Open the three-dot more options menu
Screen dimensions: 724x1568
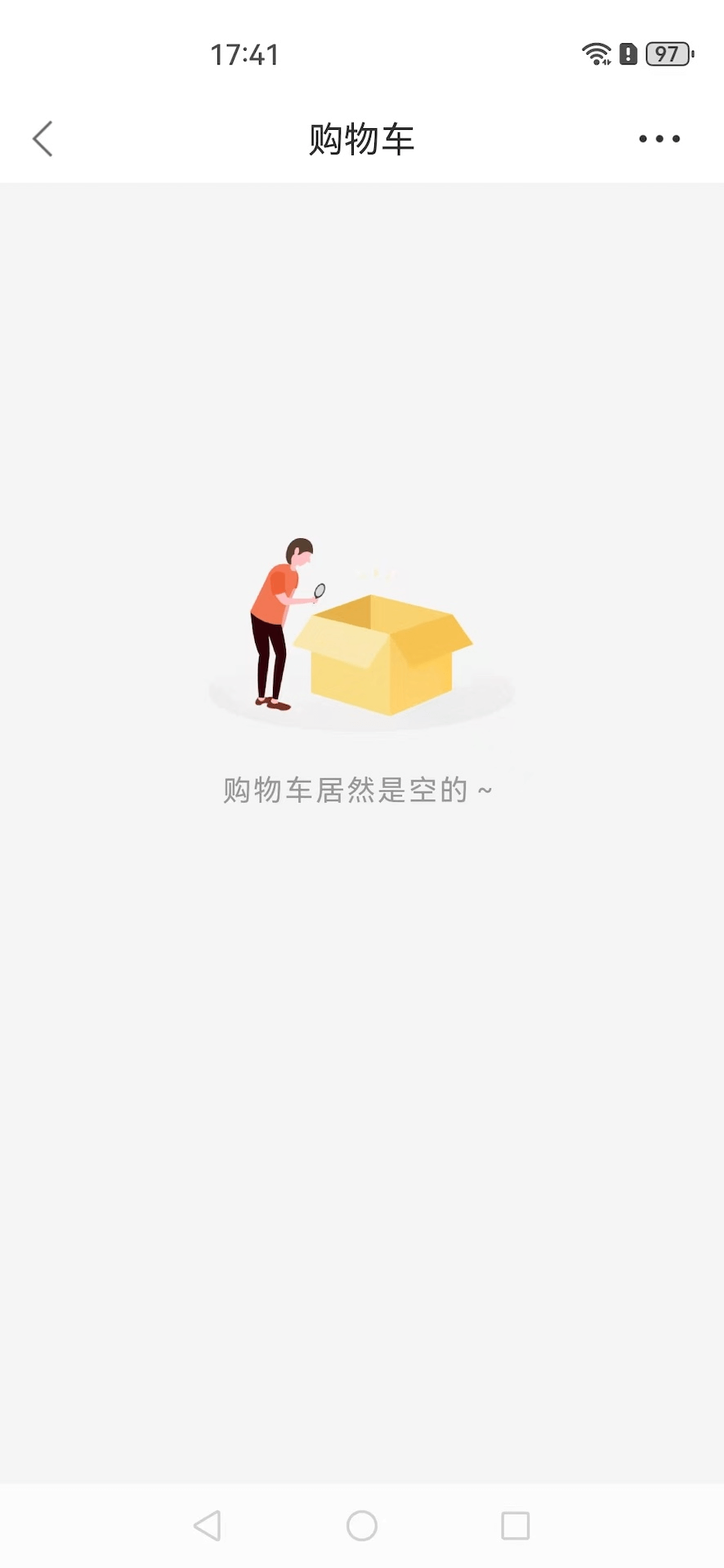[659, 139]
